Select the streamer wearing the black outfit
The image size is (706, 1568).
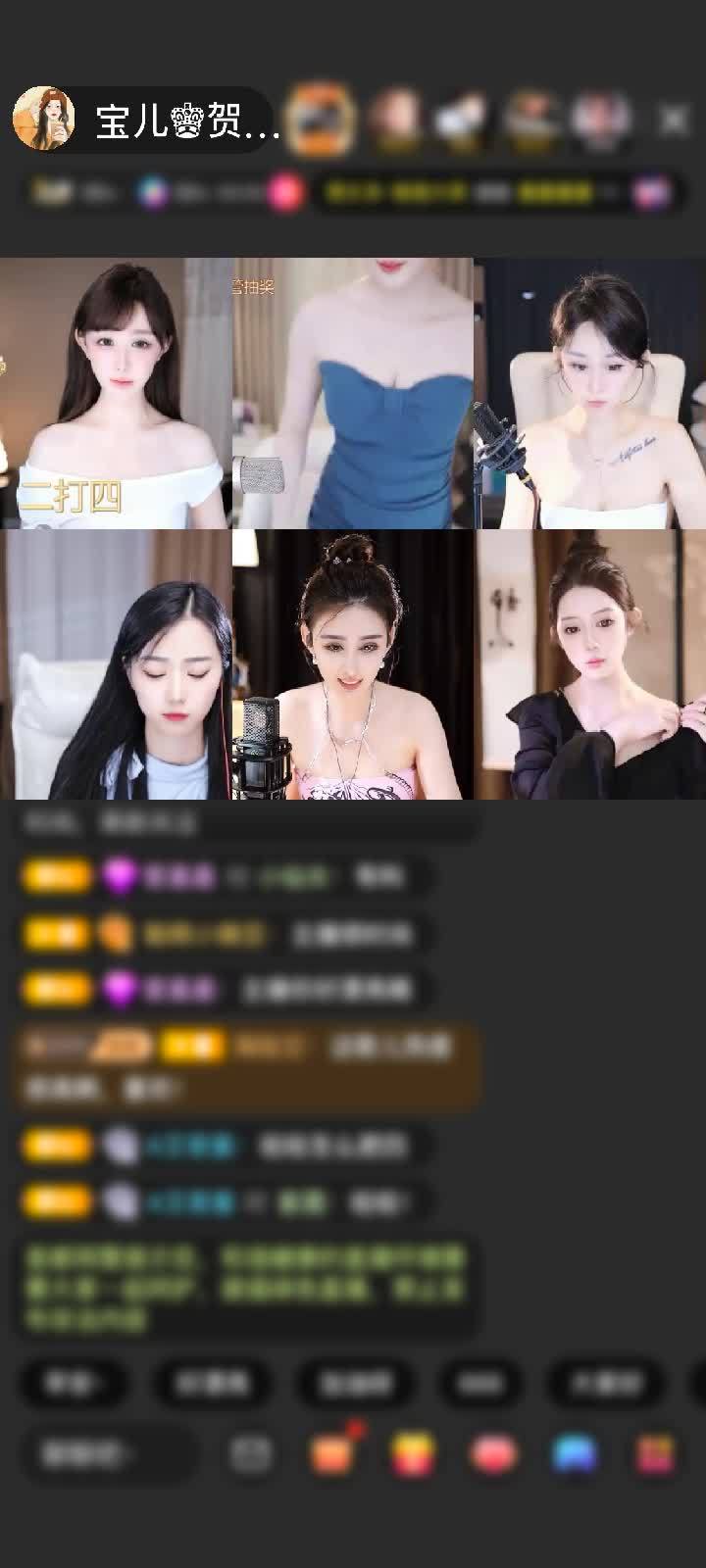pyautogui.click(x=589, y=664)
